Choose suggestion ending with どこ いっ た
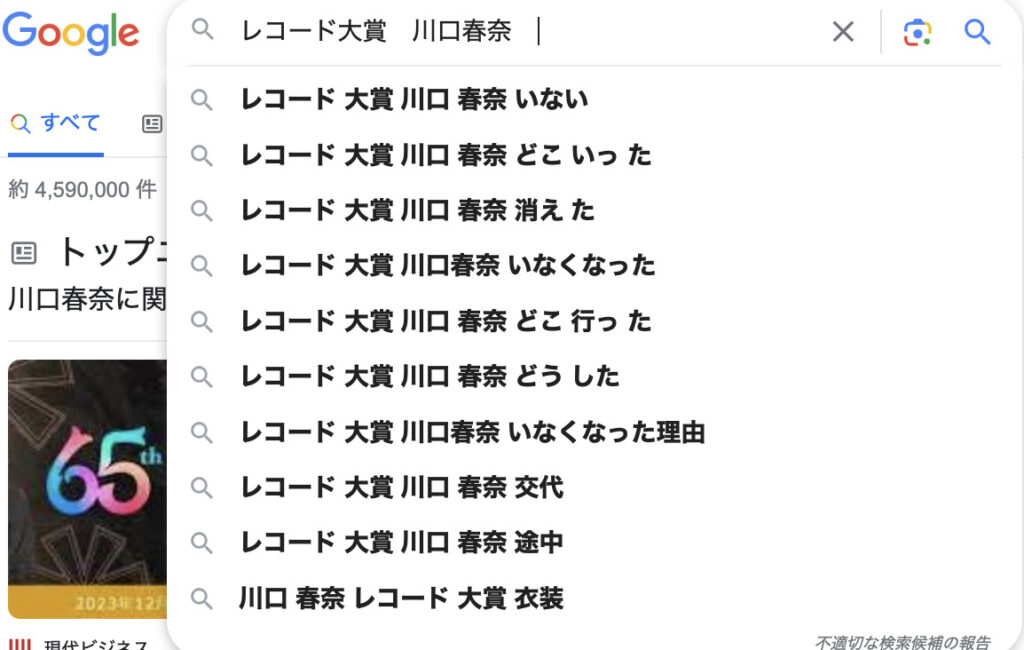1024x650 pixels. pos(446,155)
